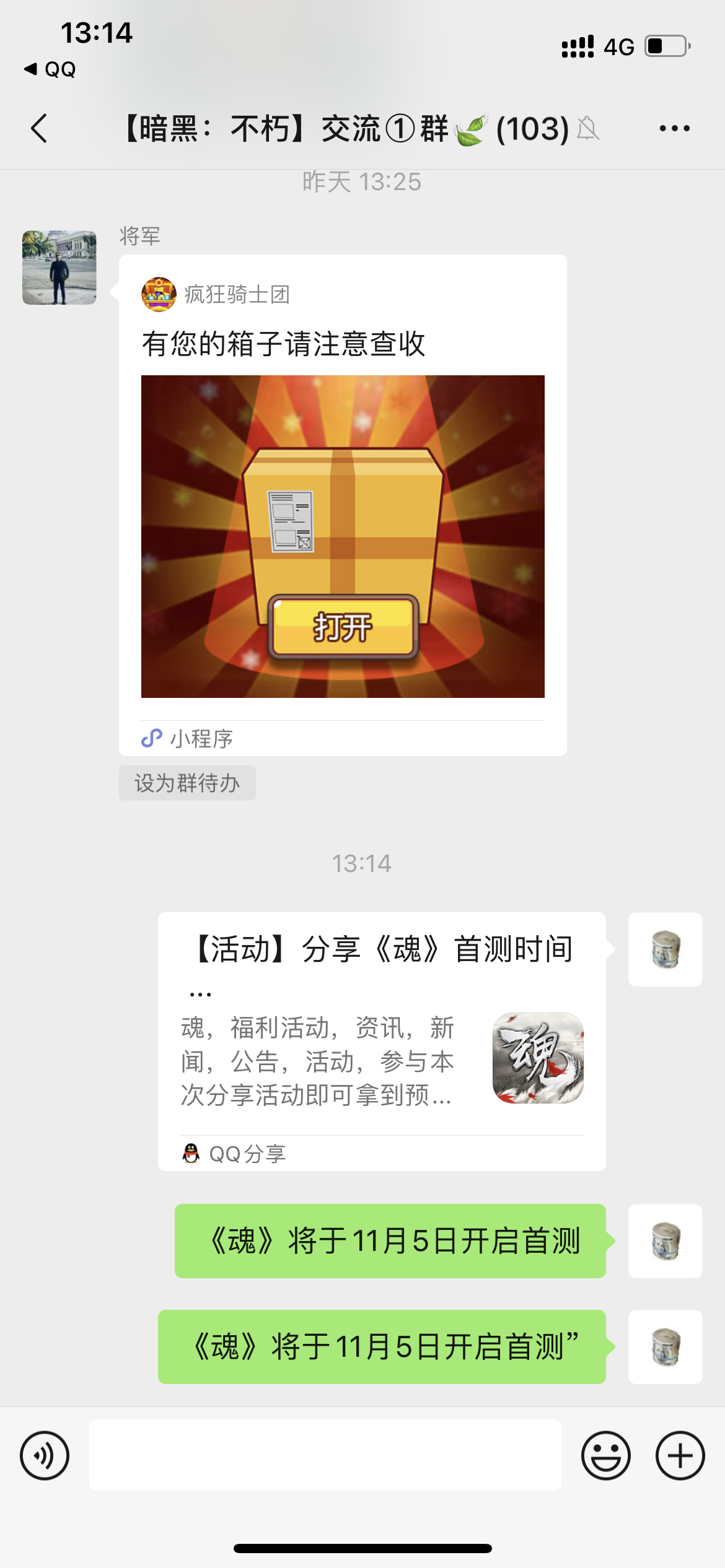
Task: Open the 【活动】分享《魂》首测时间 shared card
Action: tap(382, 1041)
